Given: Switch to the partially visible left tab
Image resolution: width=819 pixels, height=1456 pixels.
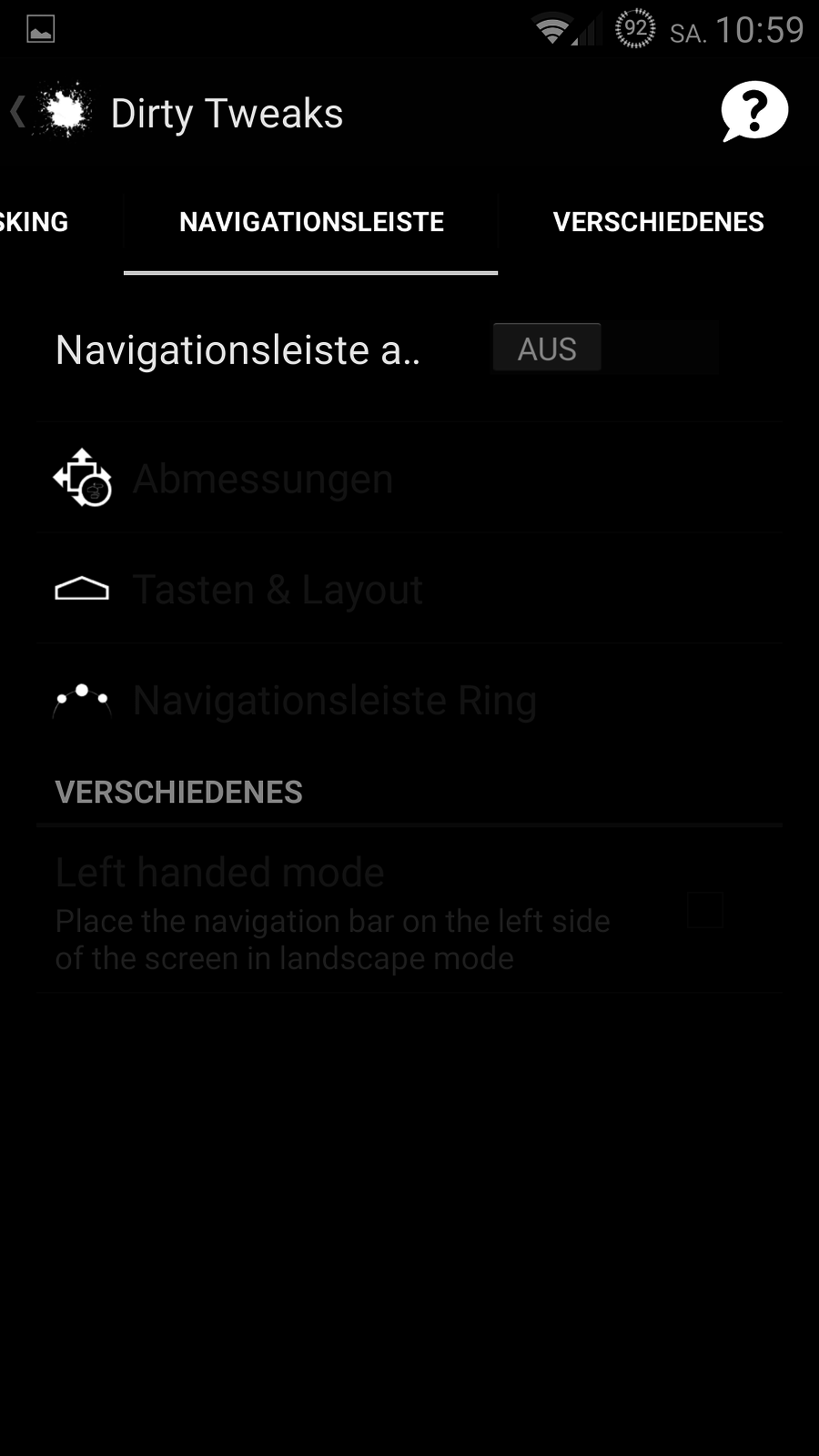Looking at the screenshot, I should 35,222.
